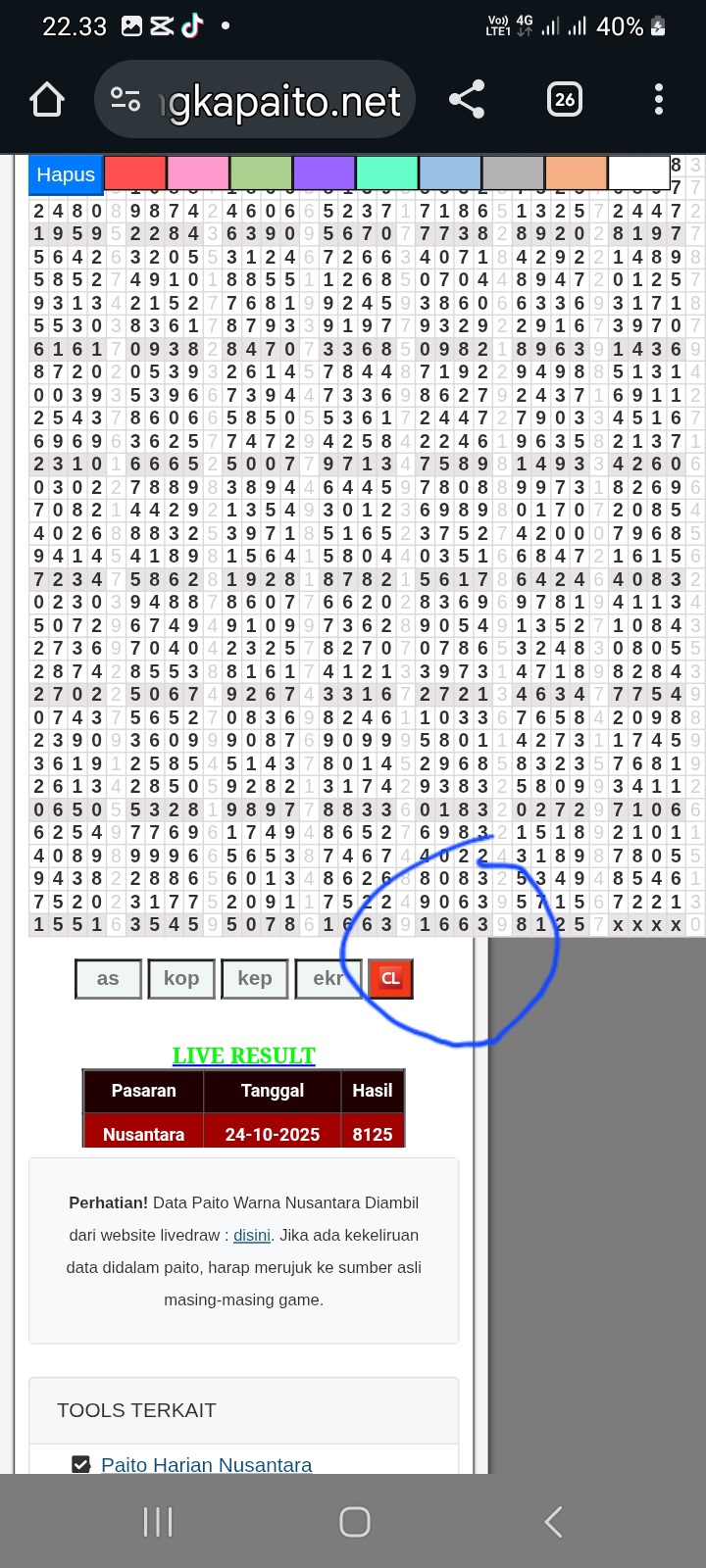
Task: Pick the mint color swatch
Action: tap(387, 173)
